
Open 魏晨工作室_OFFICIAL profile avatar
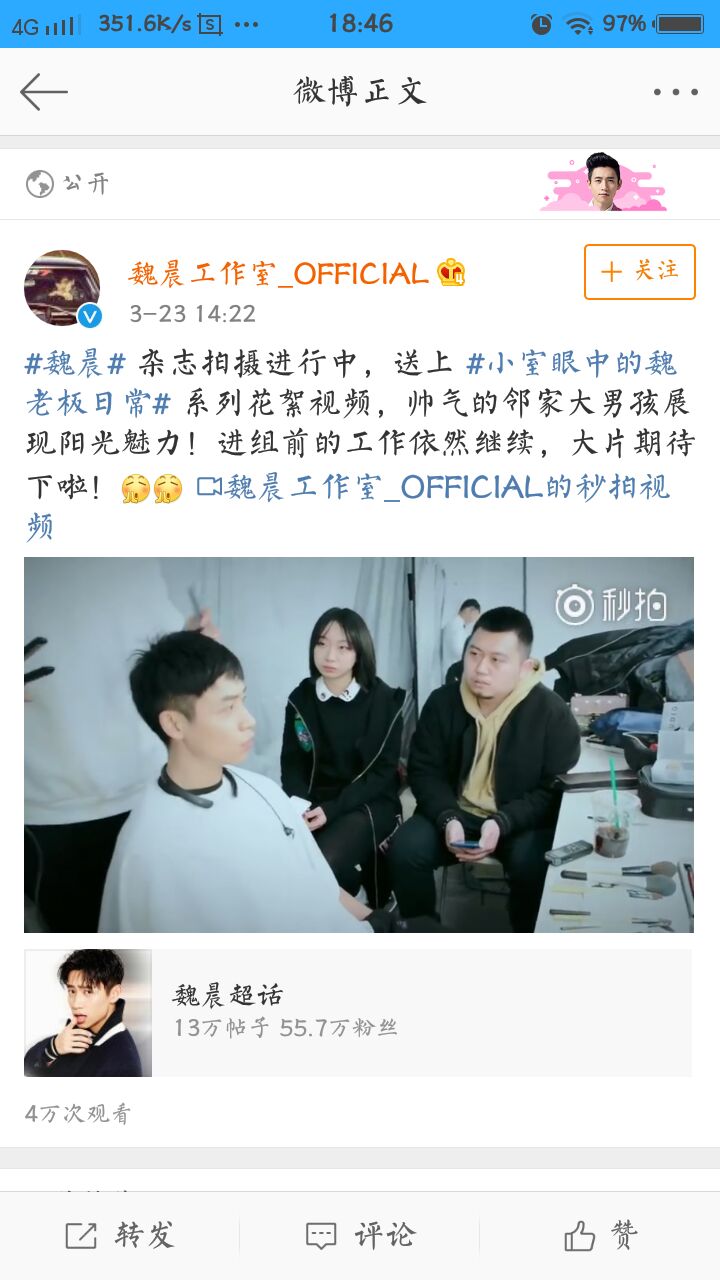(x=62, y=288)
